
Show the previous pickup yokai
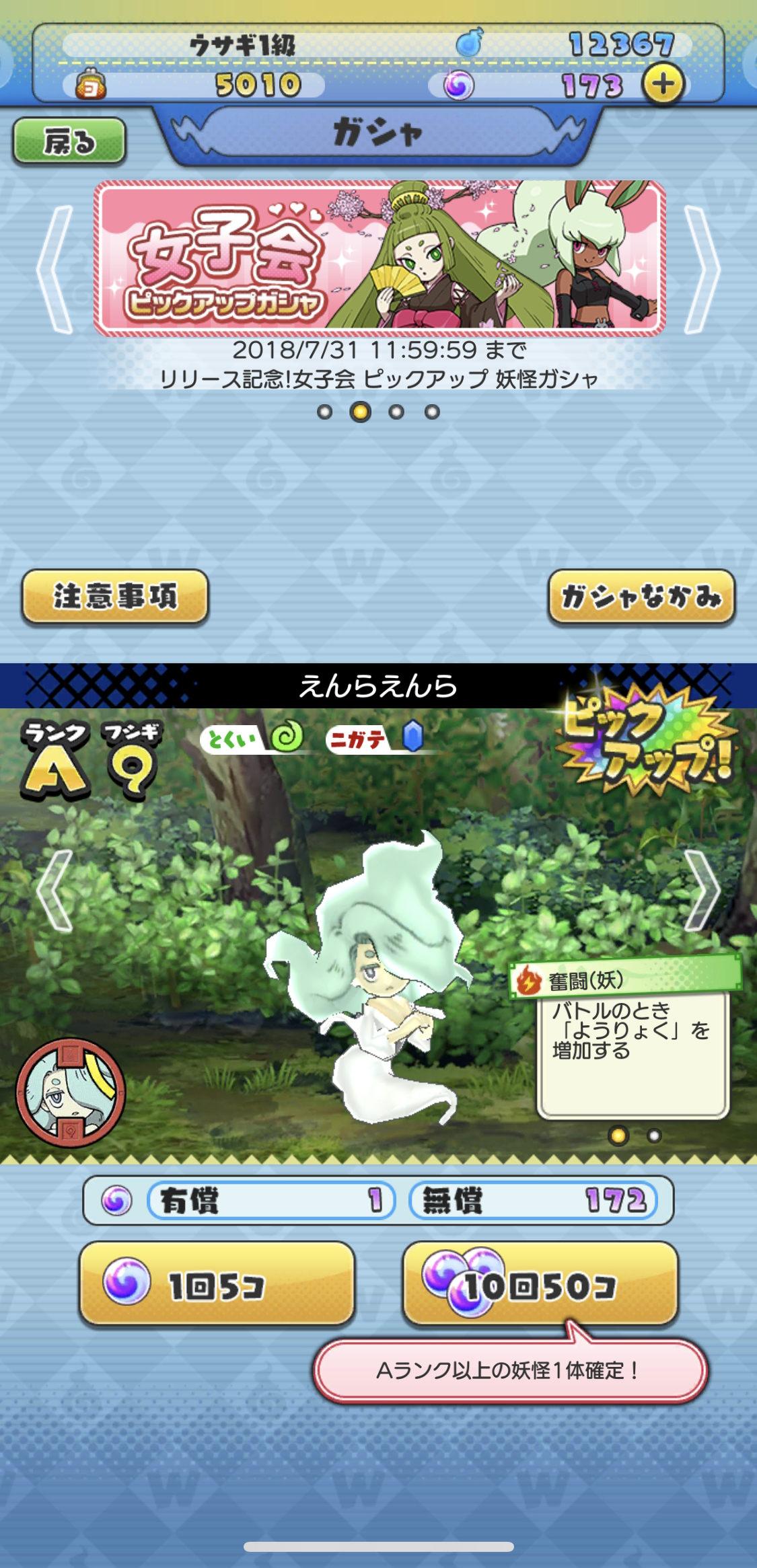pyautogui.click(x=55, y=891)
